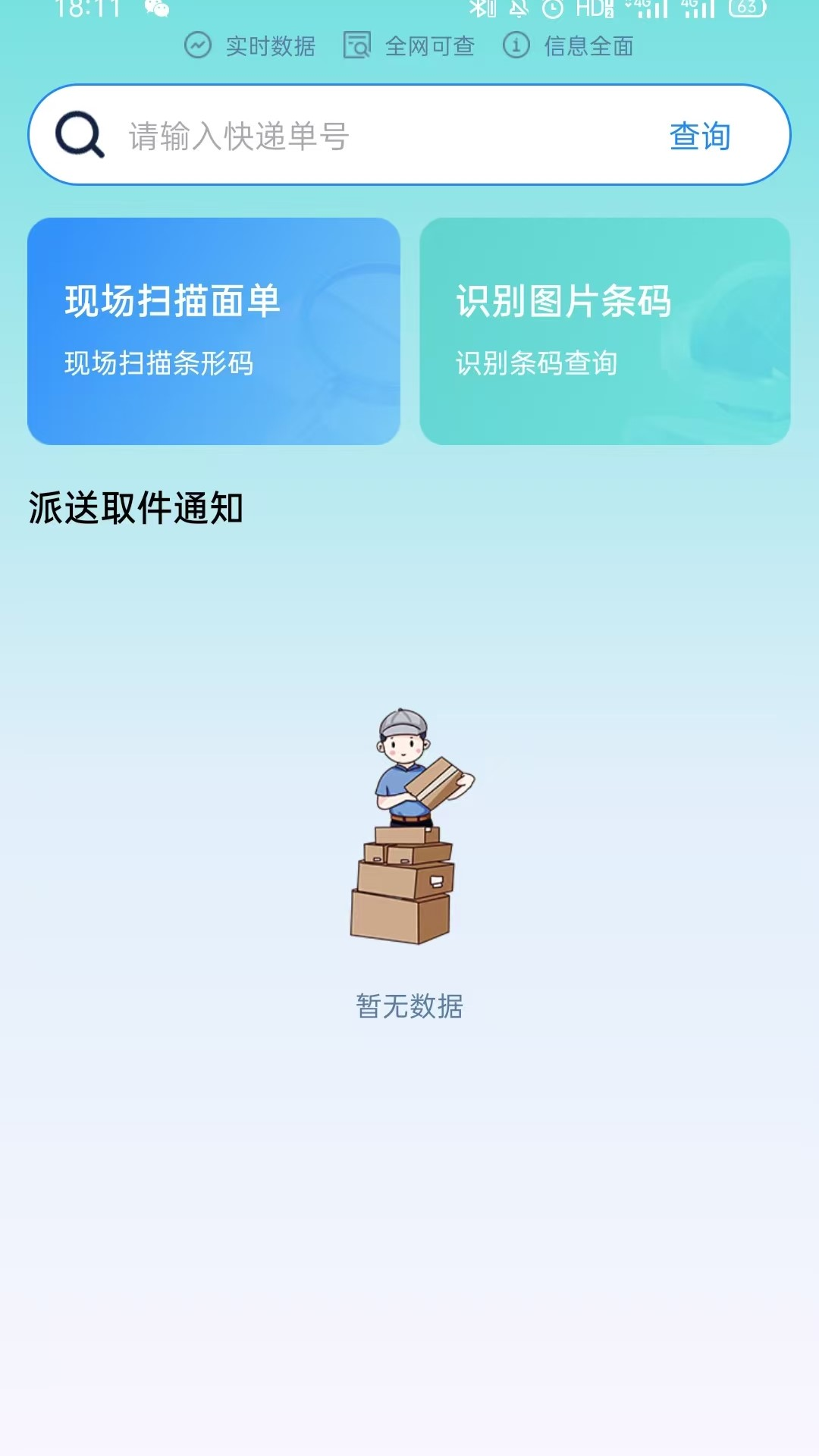Click the delivery-man empty state illustration
The height and width of the screenshot is (1456, 819).
409,827
